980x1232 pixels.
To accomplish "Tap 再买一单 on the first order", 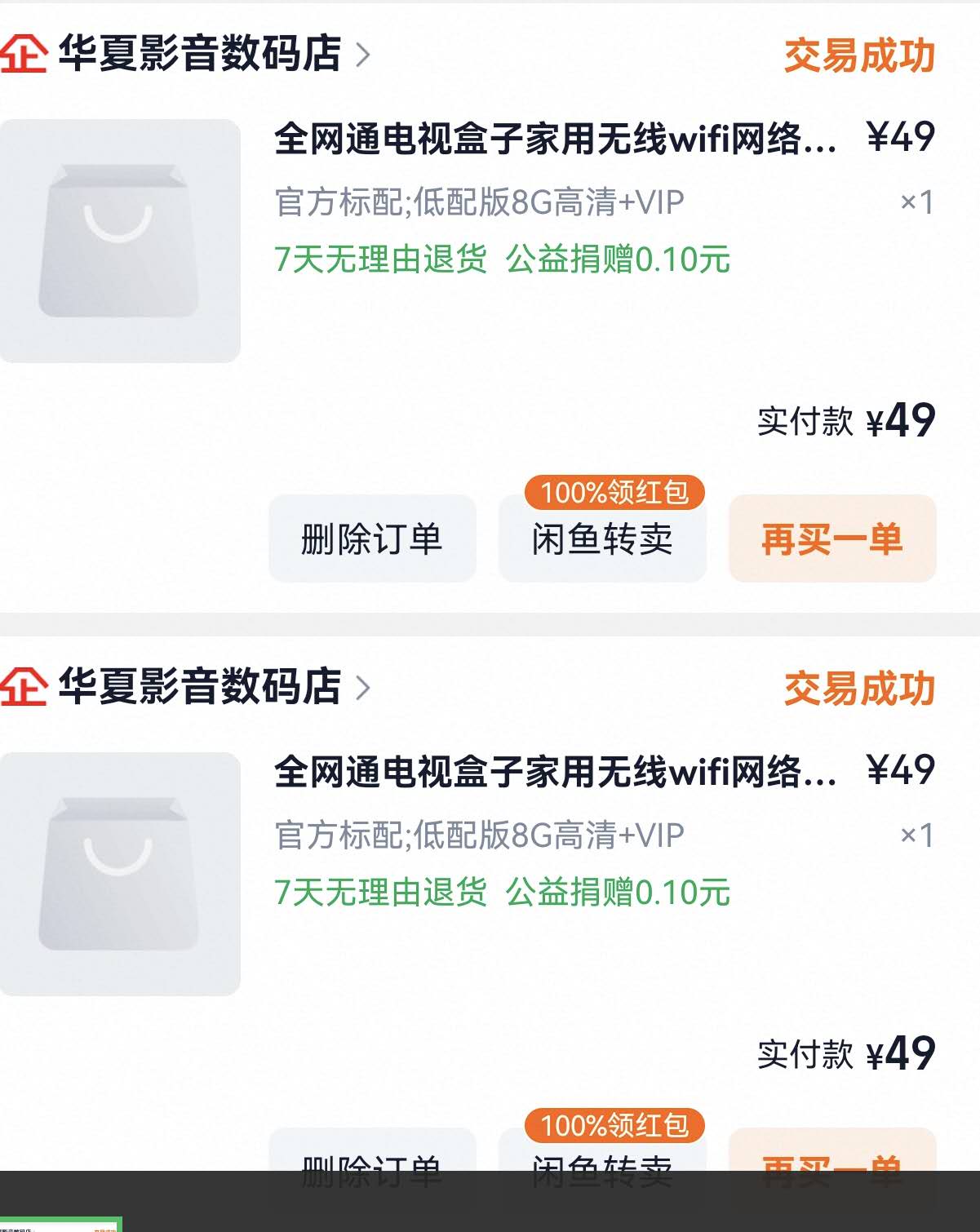I will (831, 538).
